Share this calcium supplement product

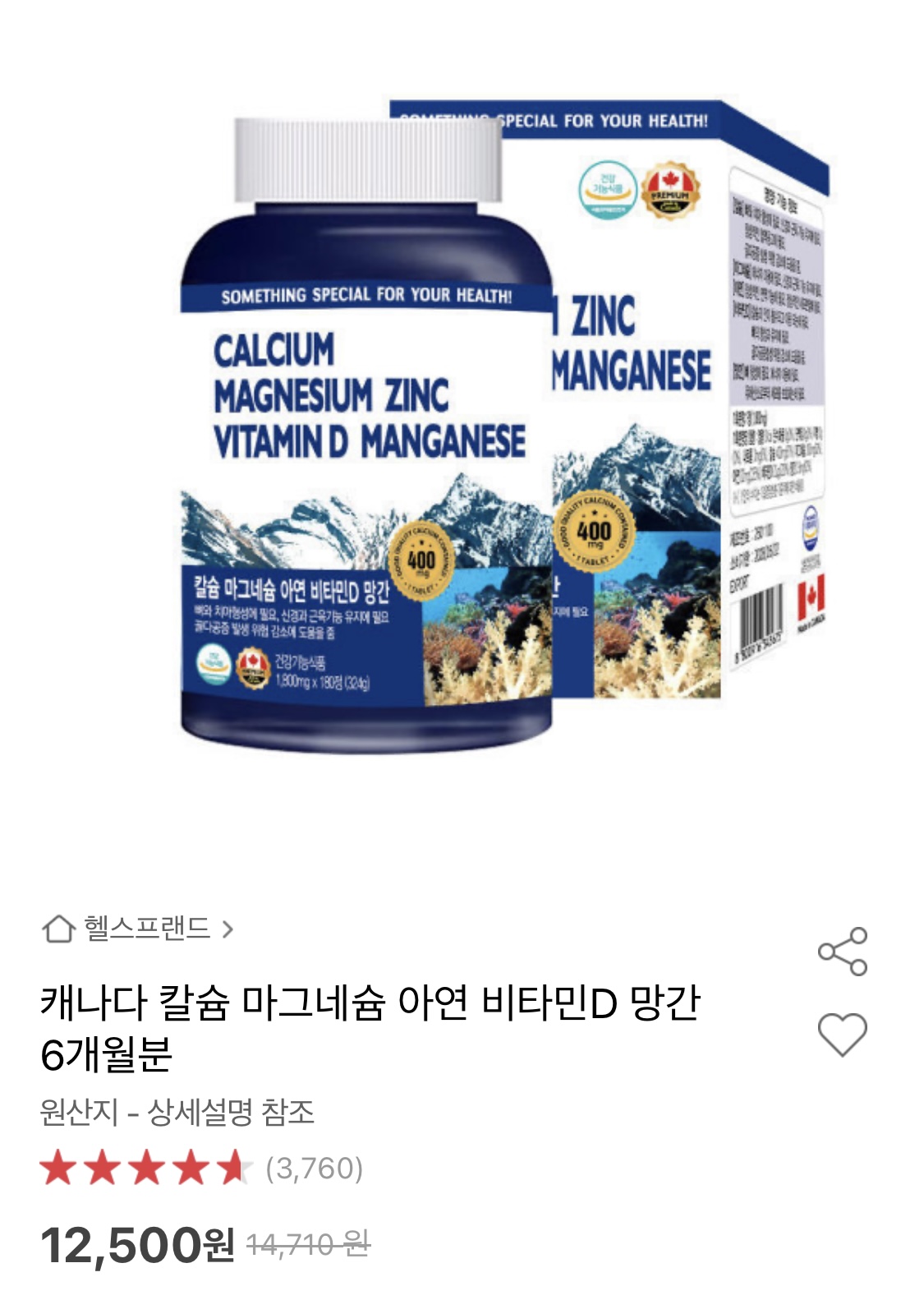(x=842, y=952)
